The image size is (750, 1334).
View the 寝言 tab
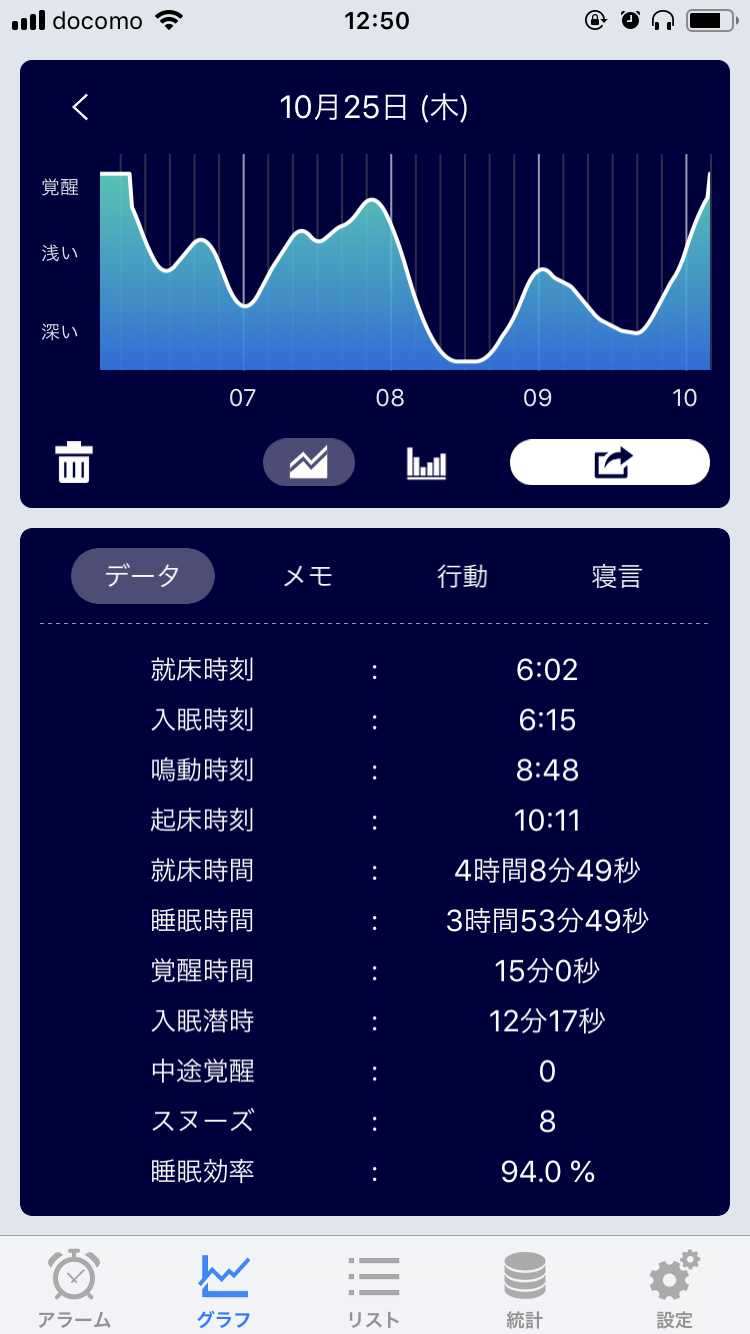pyautogui.click(x=617, y=576)
